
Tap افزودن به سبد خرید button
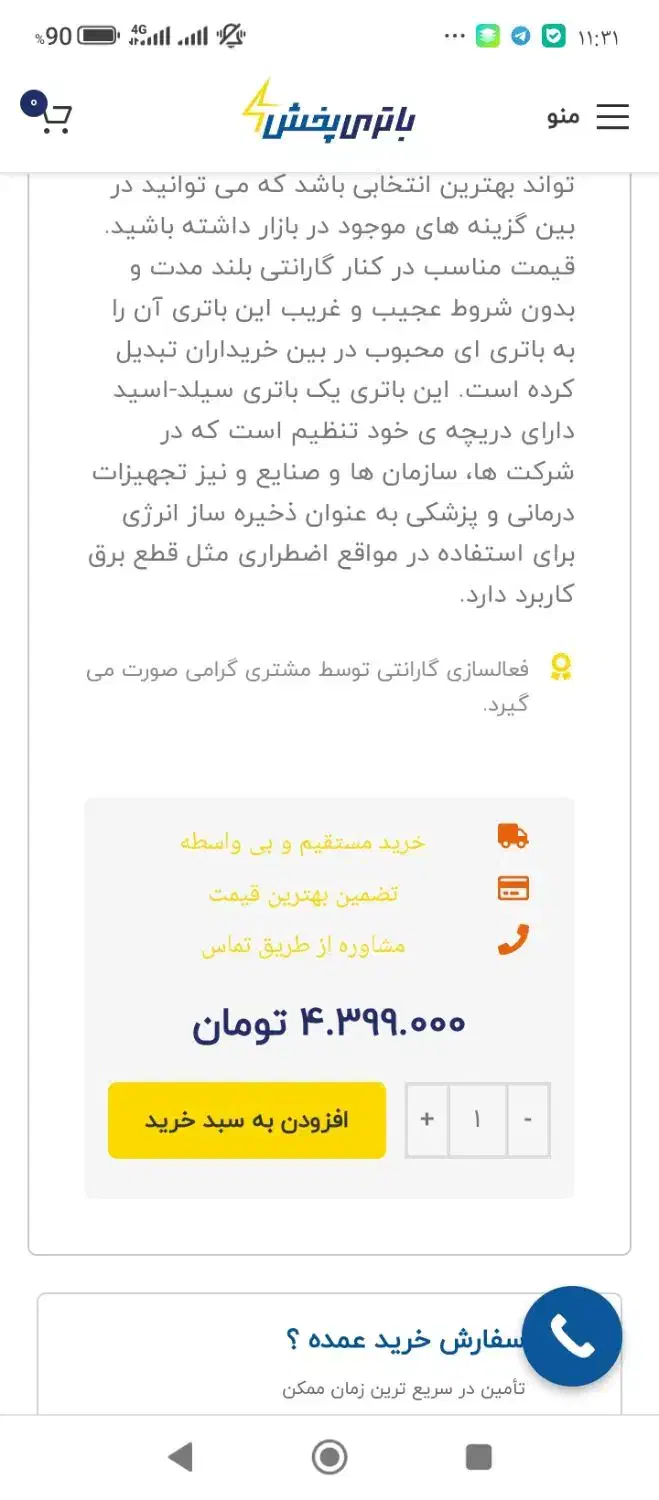pos(247,1120)
